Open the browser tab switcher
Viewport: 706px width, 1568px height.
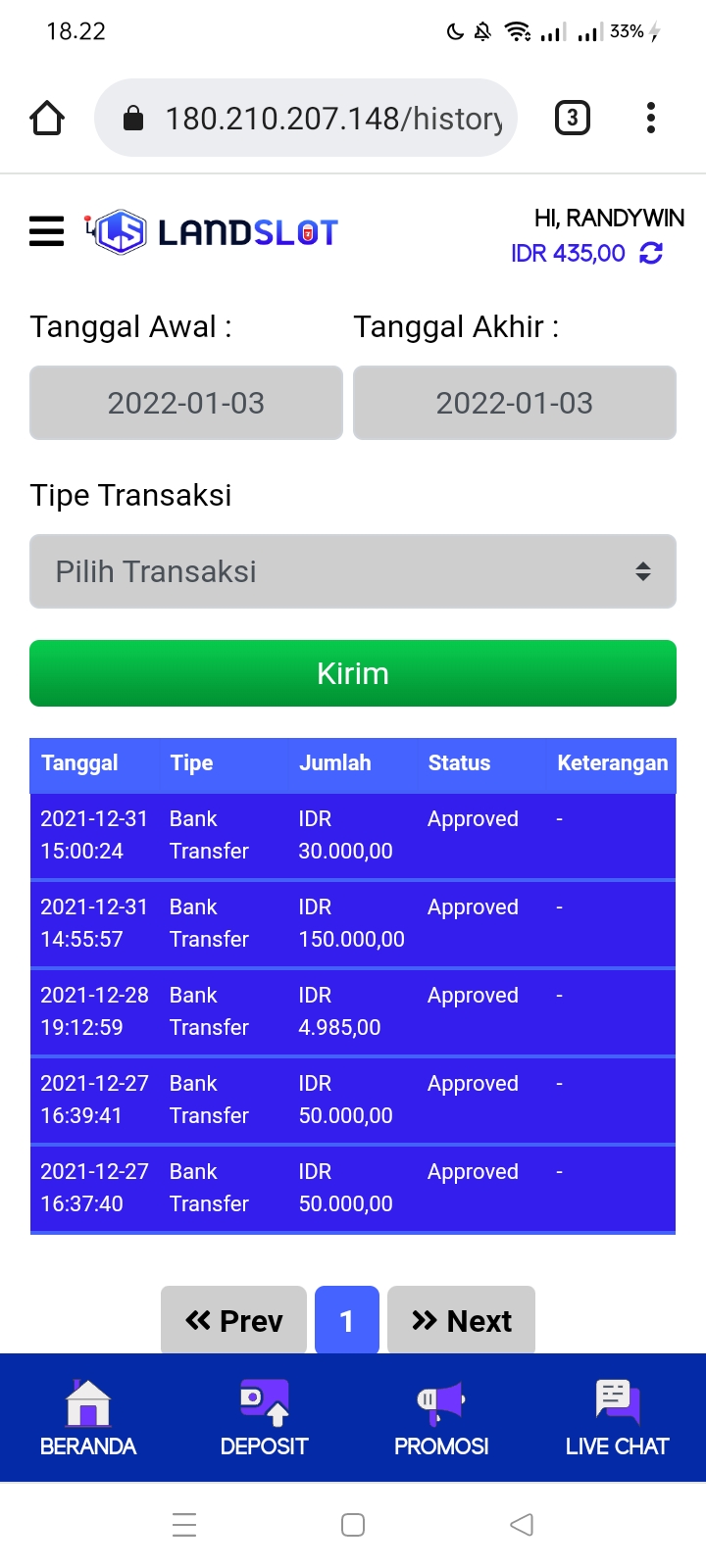[x=573, y=119]
